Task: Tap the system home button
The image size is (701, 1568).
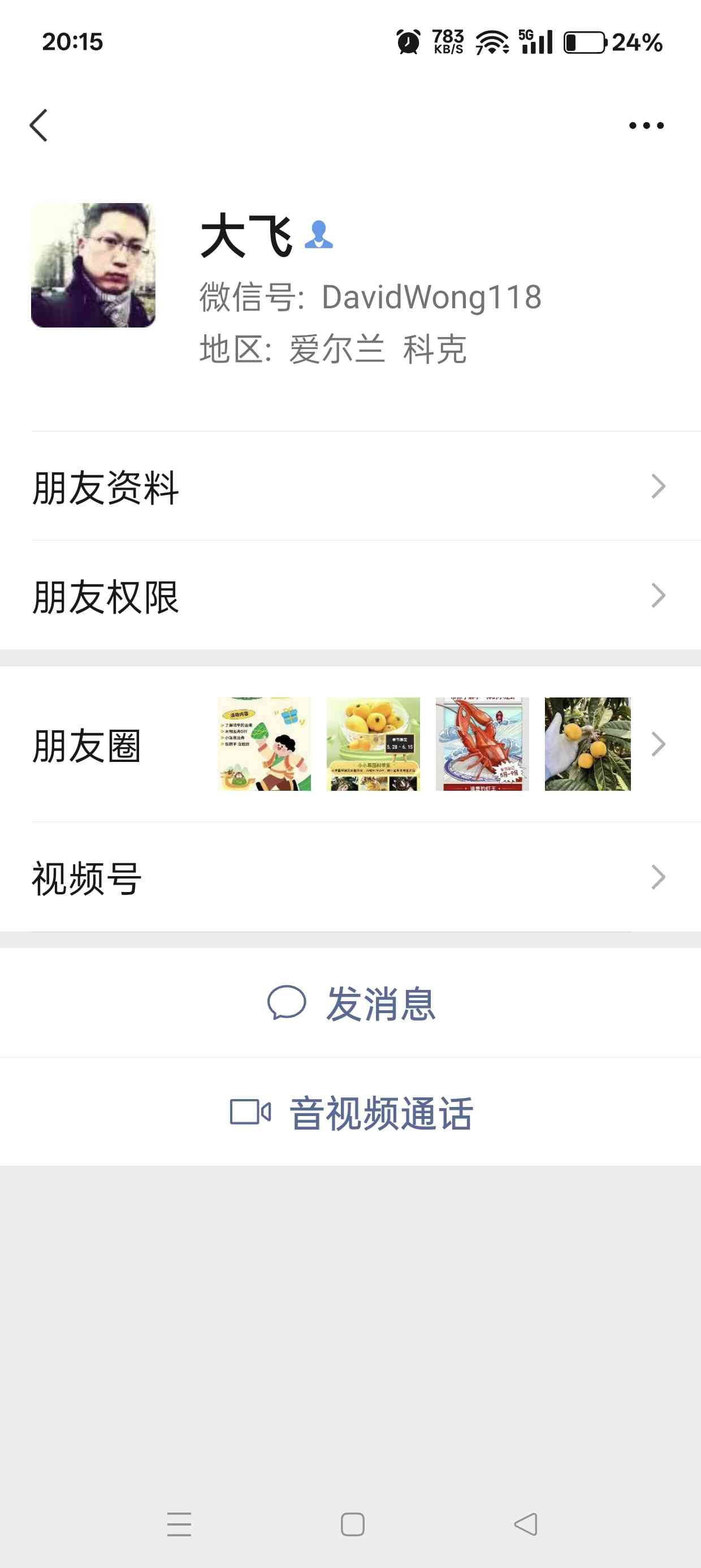Action: tap(353, 1524)
